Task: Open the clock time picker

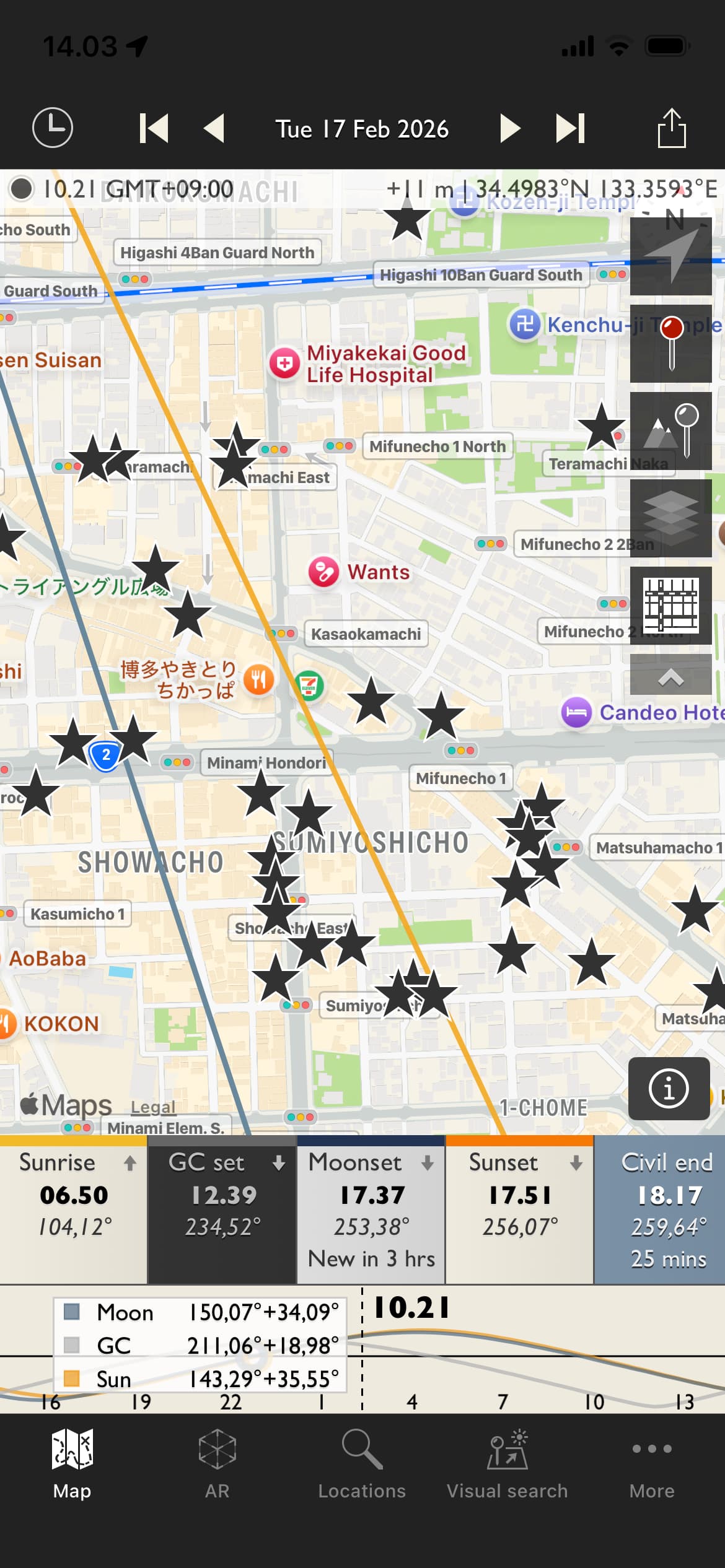Action: (53, 128)
